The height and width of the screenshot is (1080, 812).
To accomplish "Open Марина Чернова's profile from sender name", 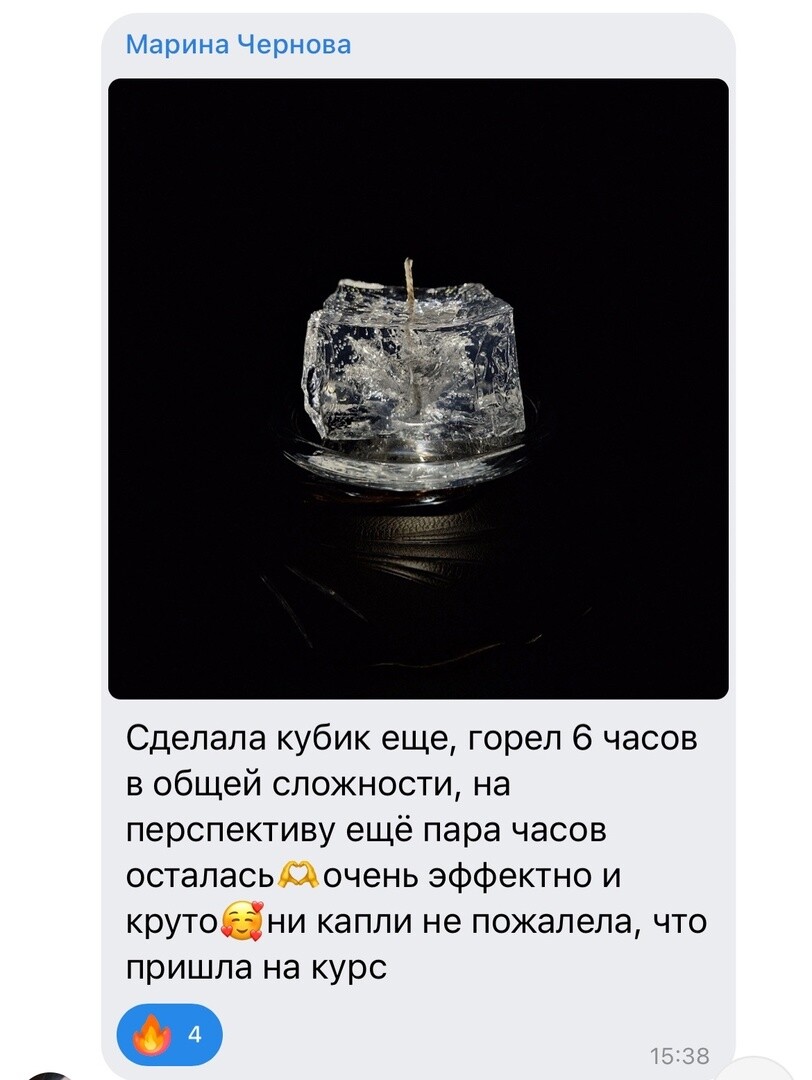I will [x=238, y=45].
